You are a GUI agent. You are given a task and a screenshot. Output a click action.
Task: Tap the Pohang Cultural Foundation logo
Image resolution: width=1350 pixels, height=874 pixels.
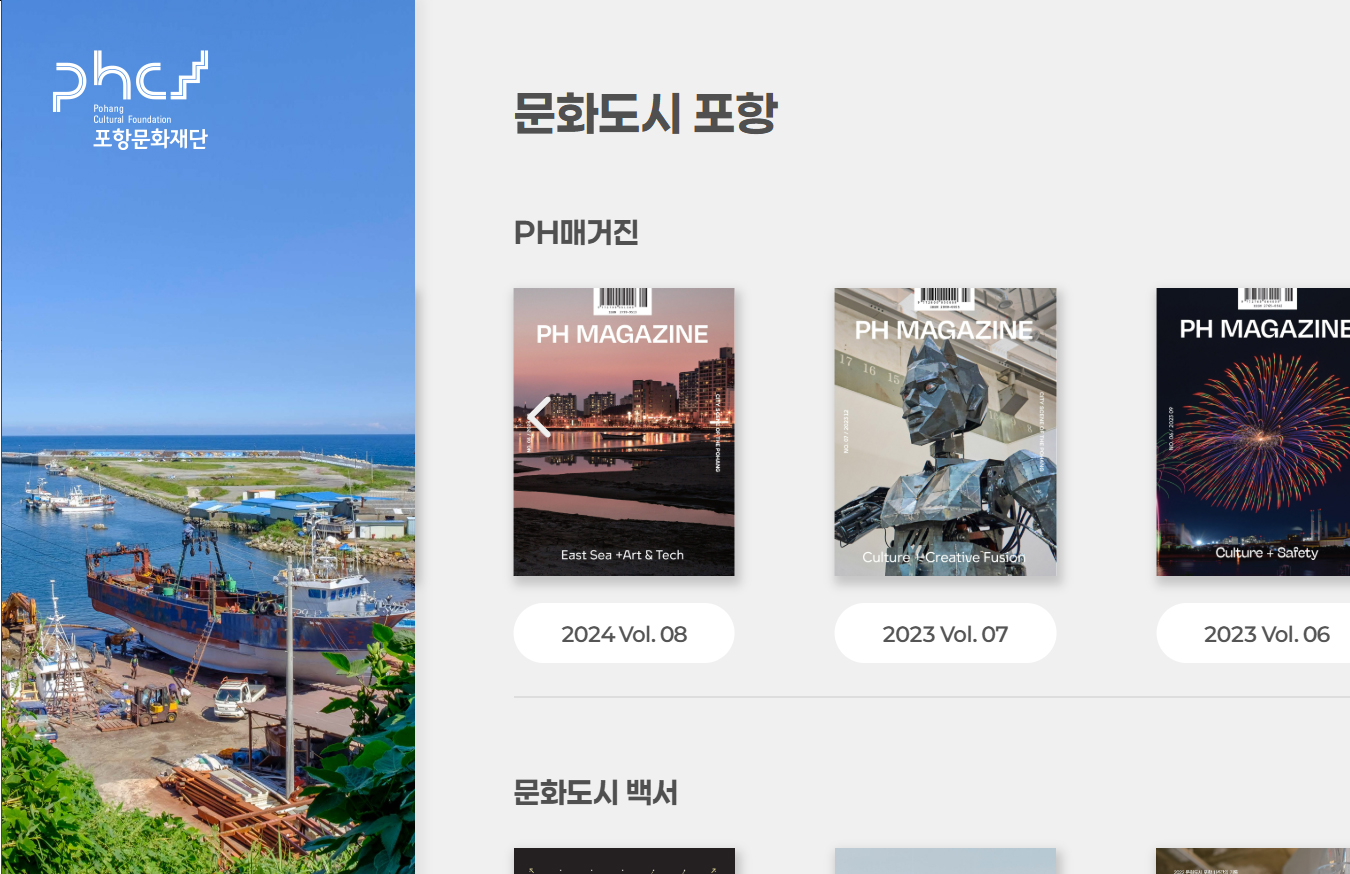(x=131, y=99)
